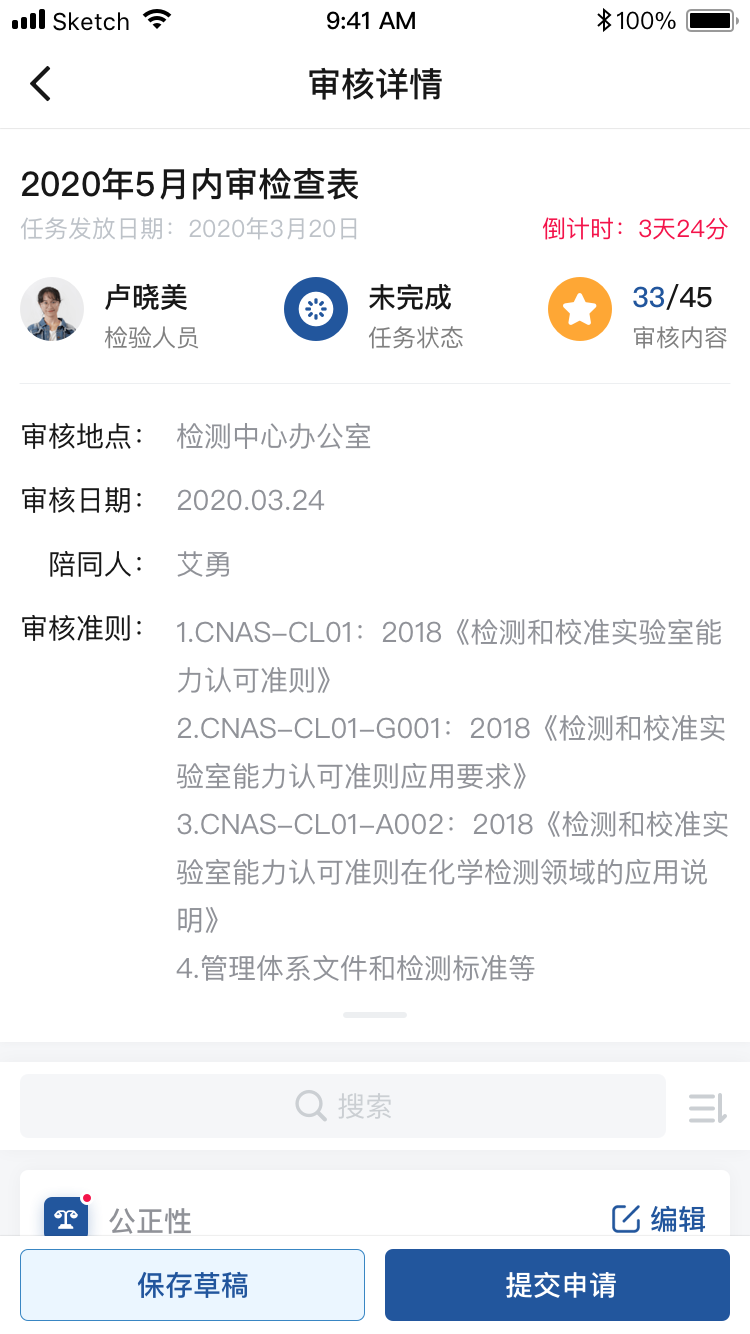Screen dimensions: 750x1334
Task: Open the list sort icon beside search bar
Action: [706, 1106]
